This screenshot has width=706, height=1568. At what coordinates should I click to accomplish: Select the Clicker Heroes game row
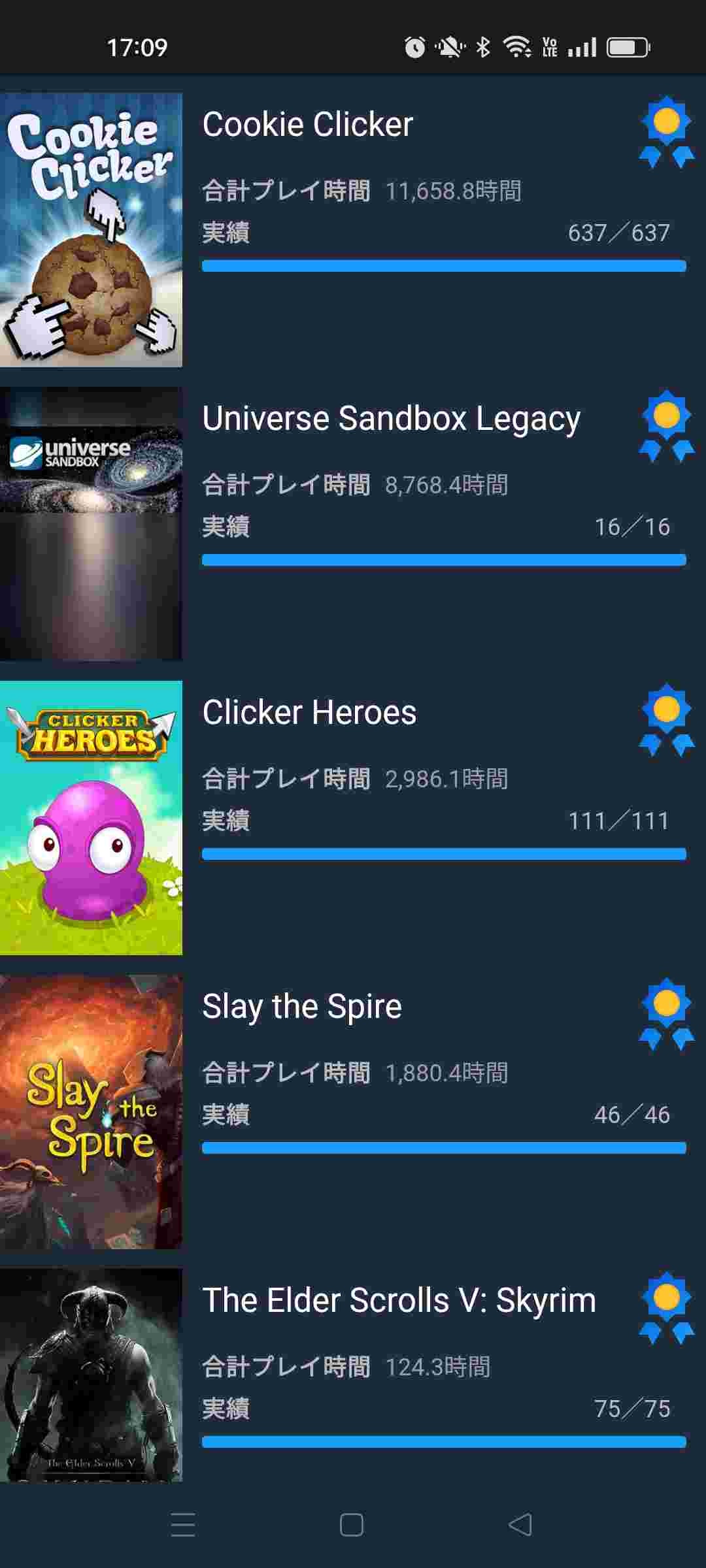coord(309,713)
